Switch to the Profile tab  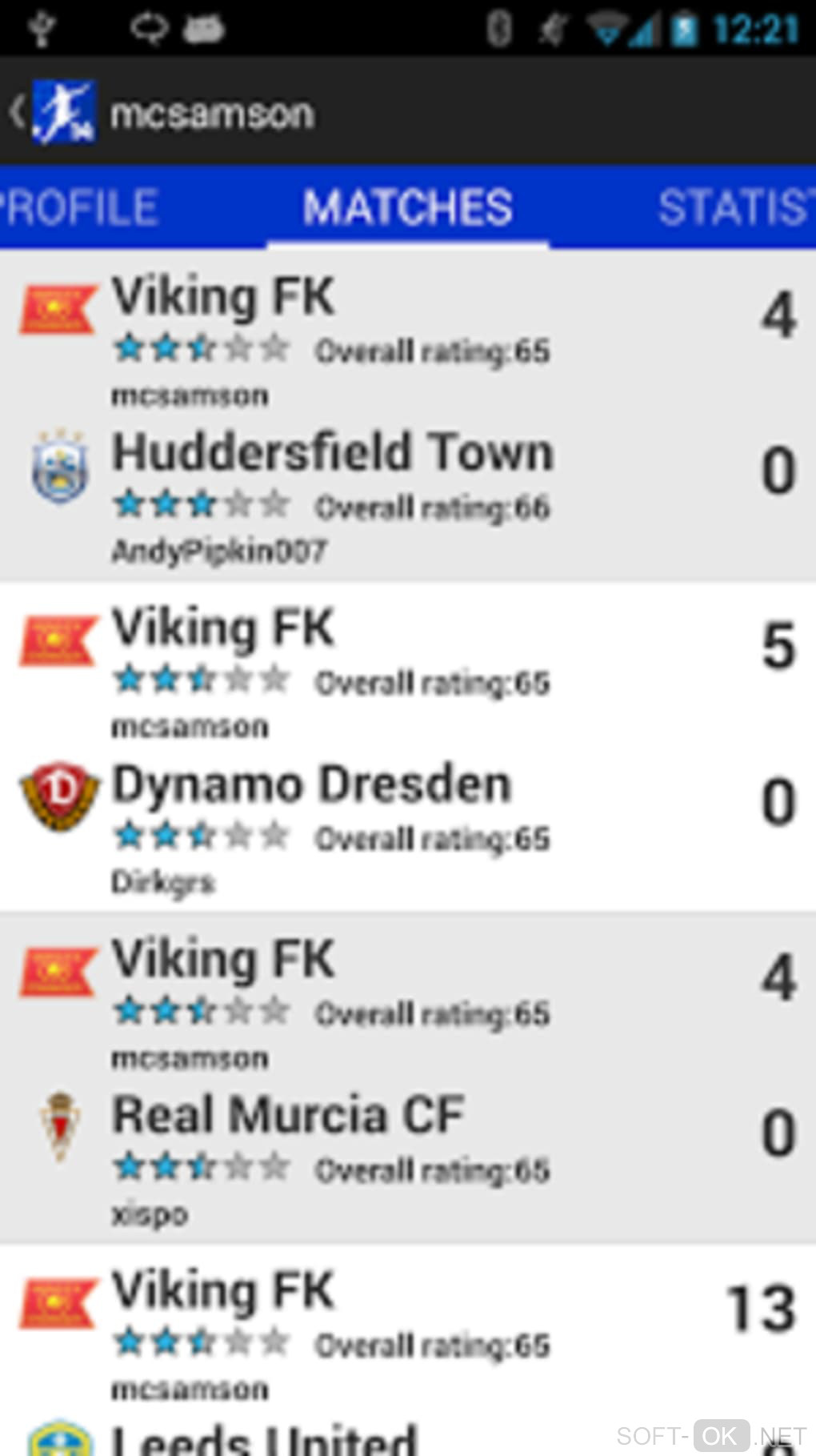[x=80, y=208]
